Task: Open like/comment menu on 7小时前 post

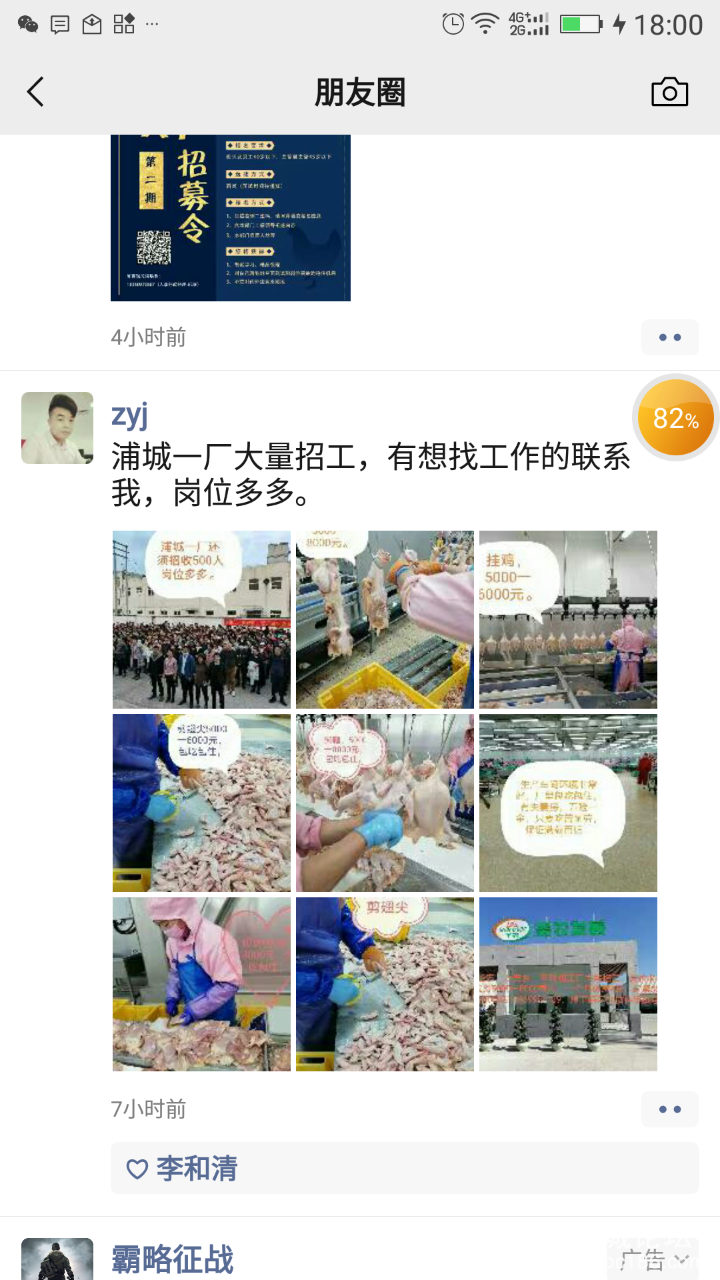Action: 669,1109
